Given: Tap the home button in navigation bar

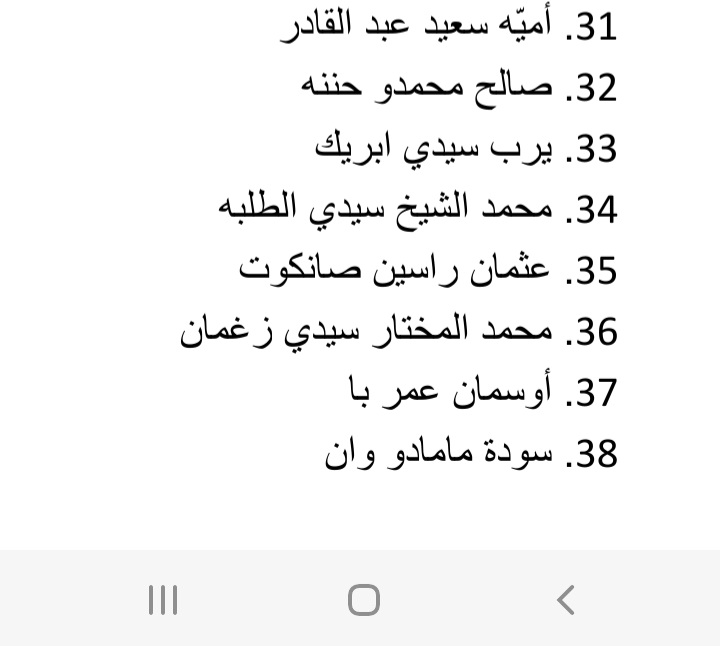Looking at the screenshot, I should 363,600.
